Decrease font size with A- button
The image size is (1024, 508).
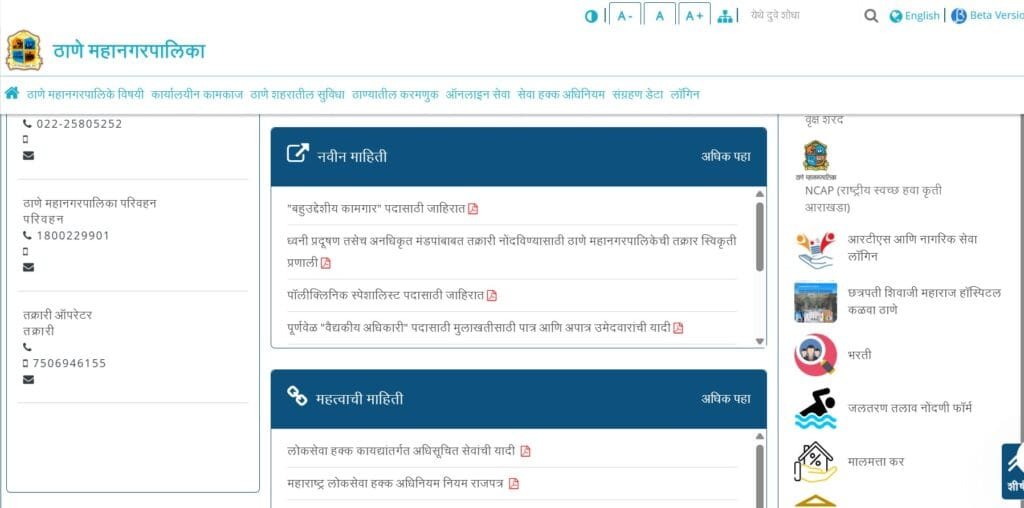tap(625, 16)
